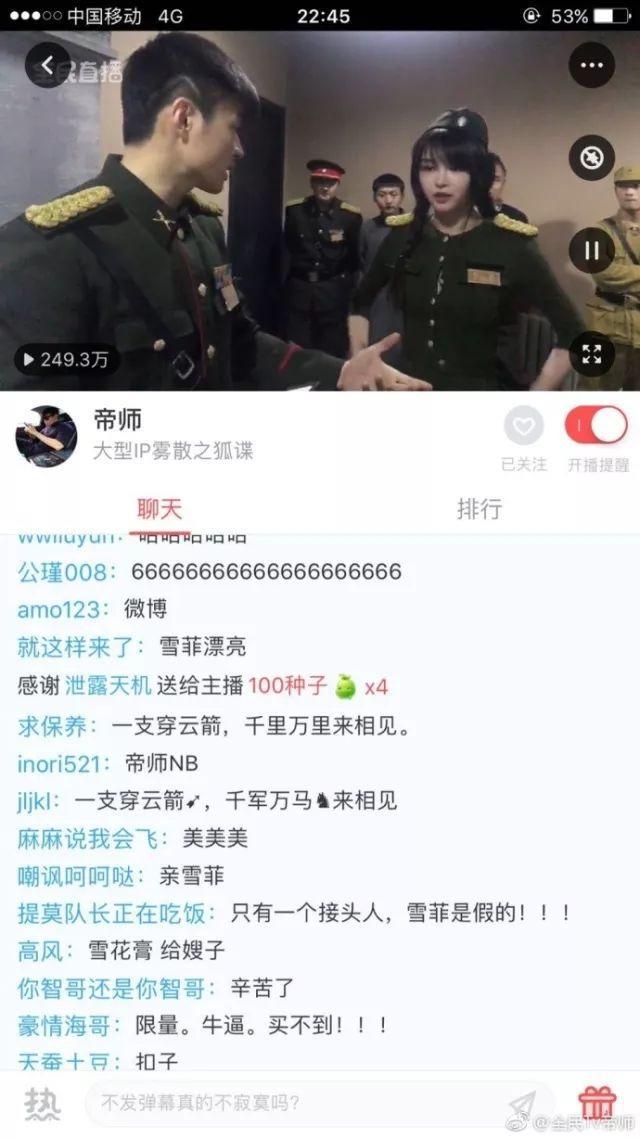Switch to the 聊天 tab
Viewport: 640px width, 1138px height.
pyautogui.click(x=160, y=509)
